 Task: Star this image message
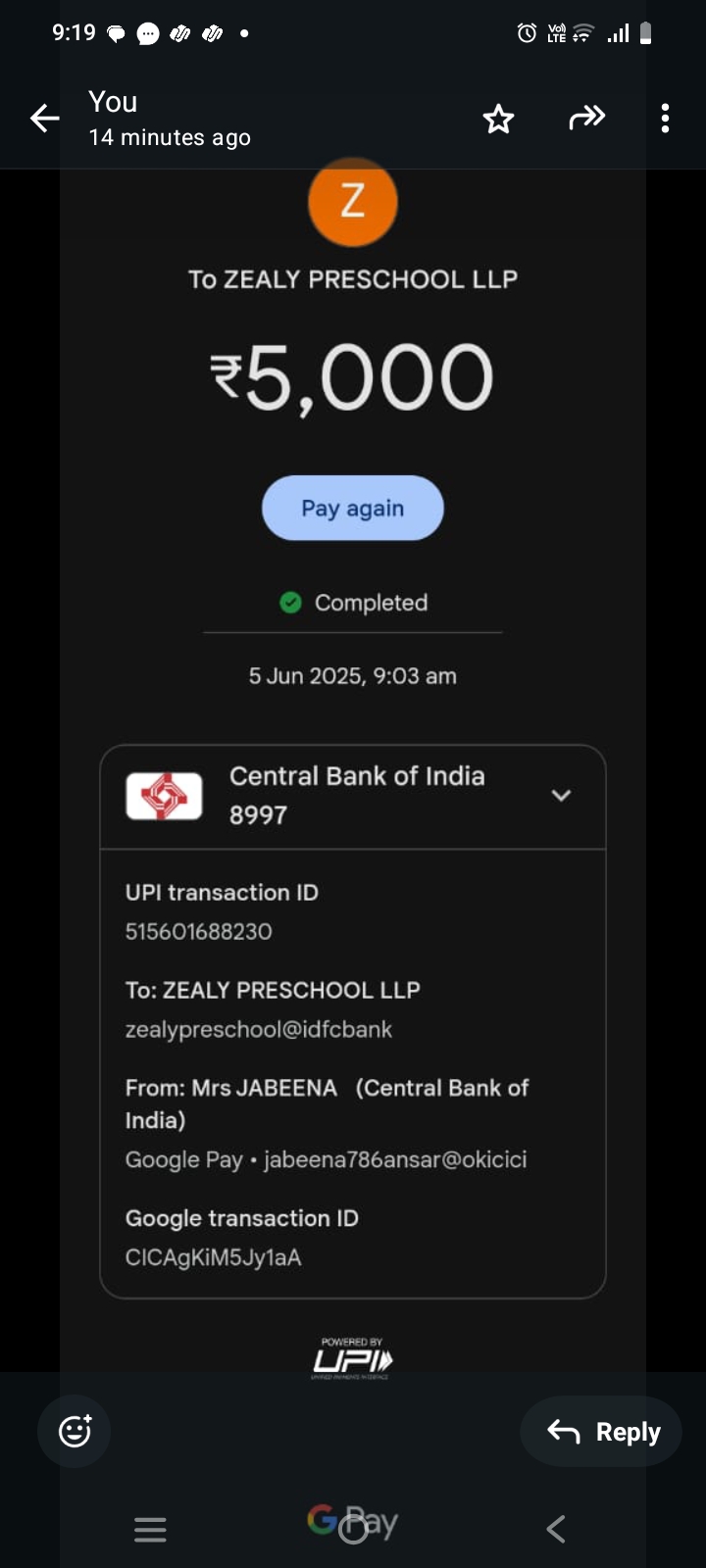click(498, 120)
